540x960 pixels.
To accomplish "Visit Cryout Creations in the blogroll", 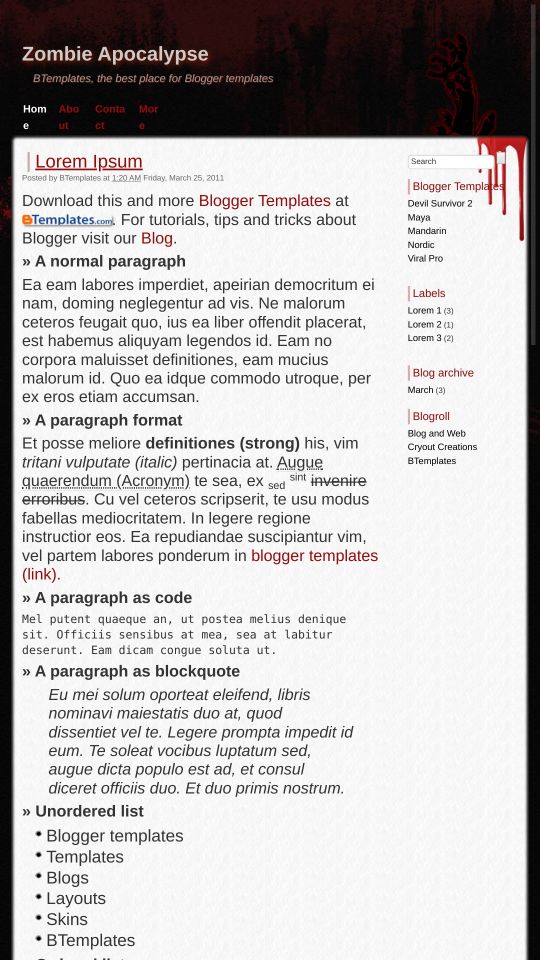I will click(442, 447).
